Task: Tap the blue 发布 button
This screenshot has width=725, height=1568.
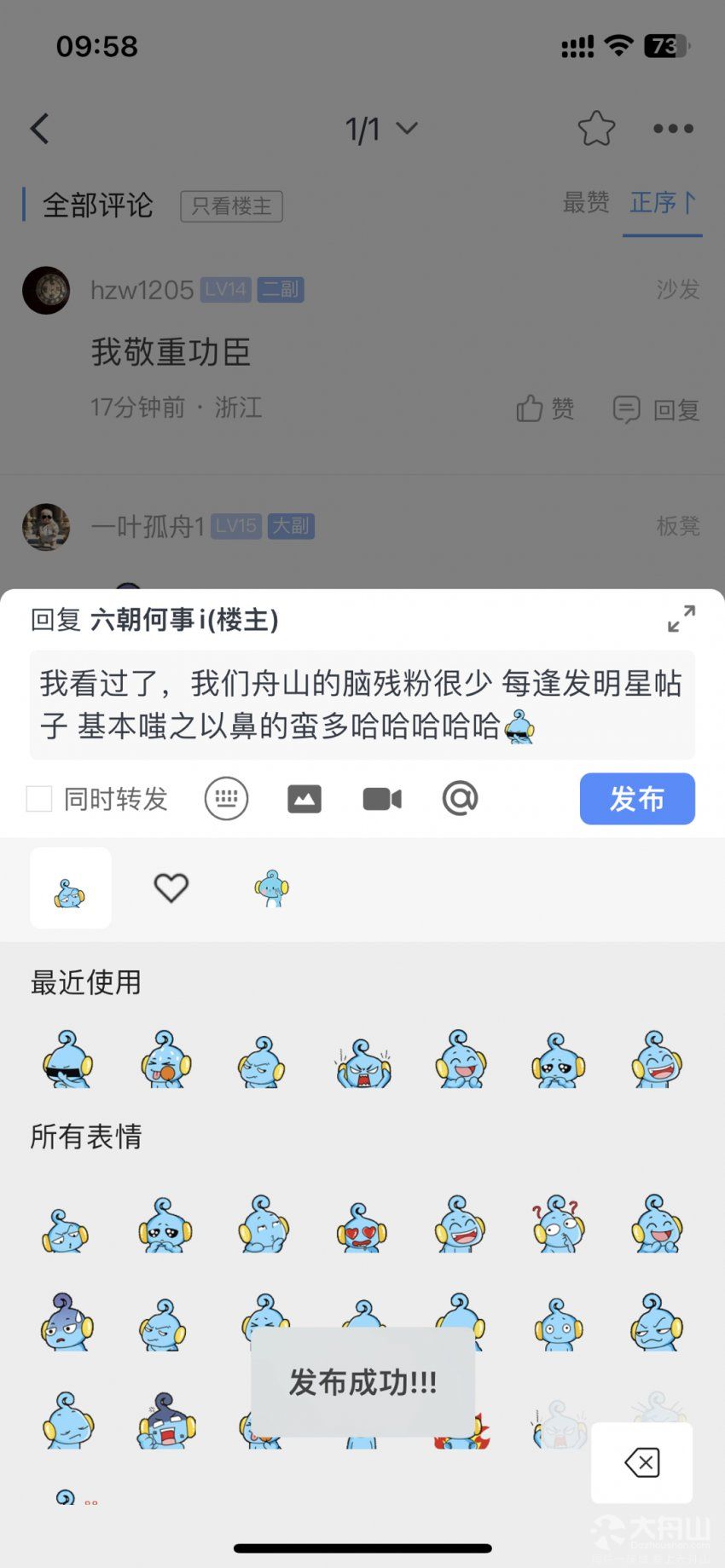Action: pos(636,799)
